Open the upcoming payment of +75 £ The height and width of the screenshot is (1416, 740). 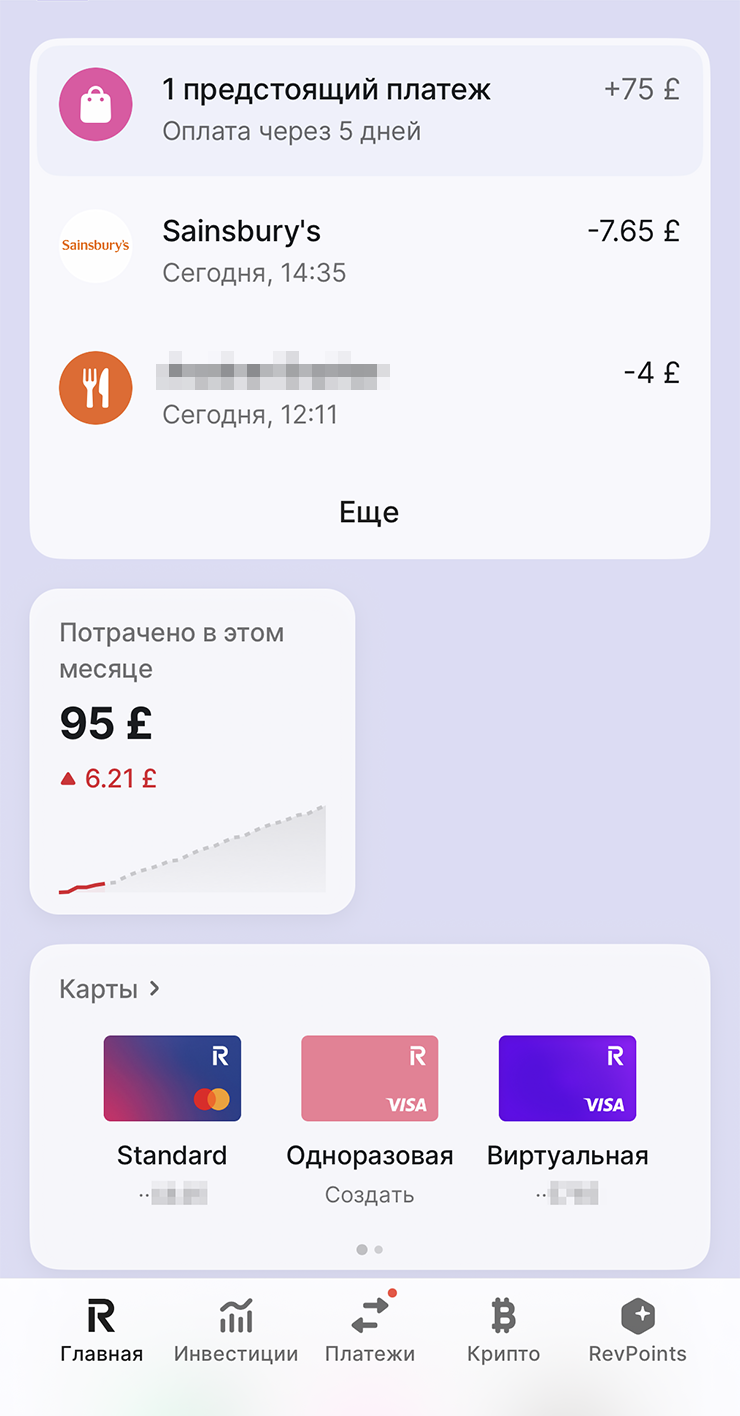[x=369, y=109]
